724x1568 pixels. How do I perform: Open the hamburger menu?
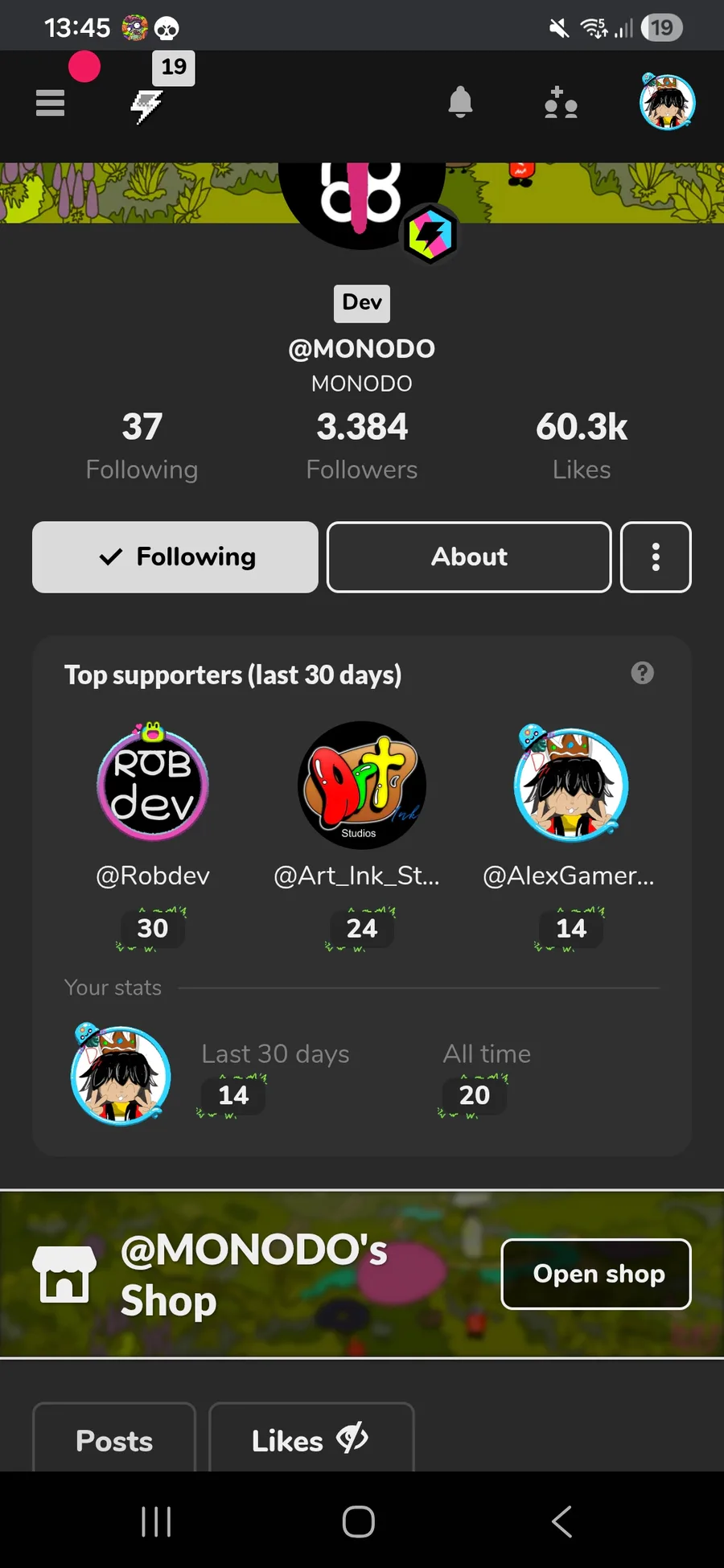point(50,103)
